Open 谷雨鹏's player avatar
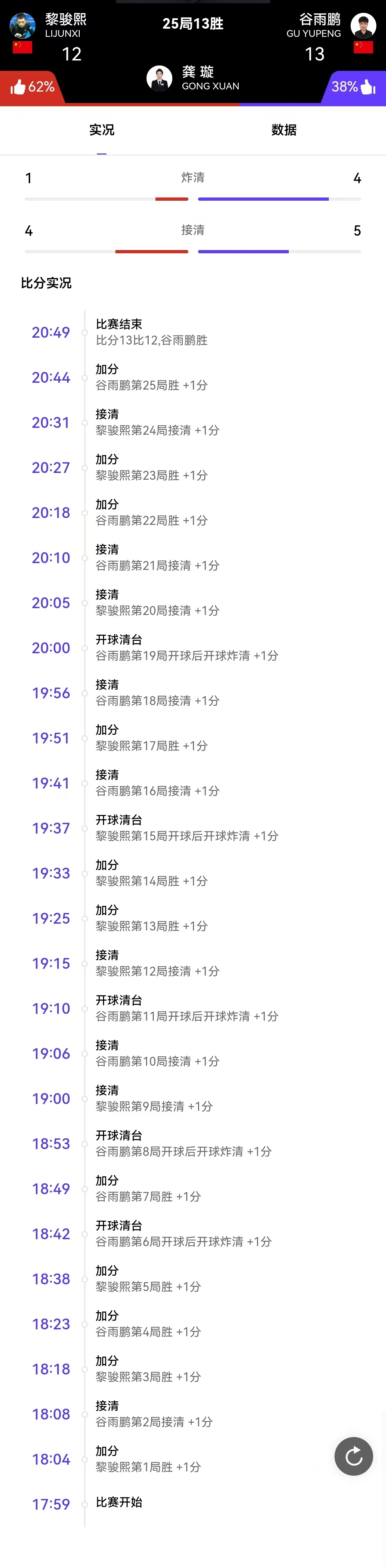The image size is (386, 1568). (363, 25)
